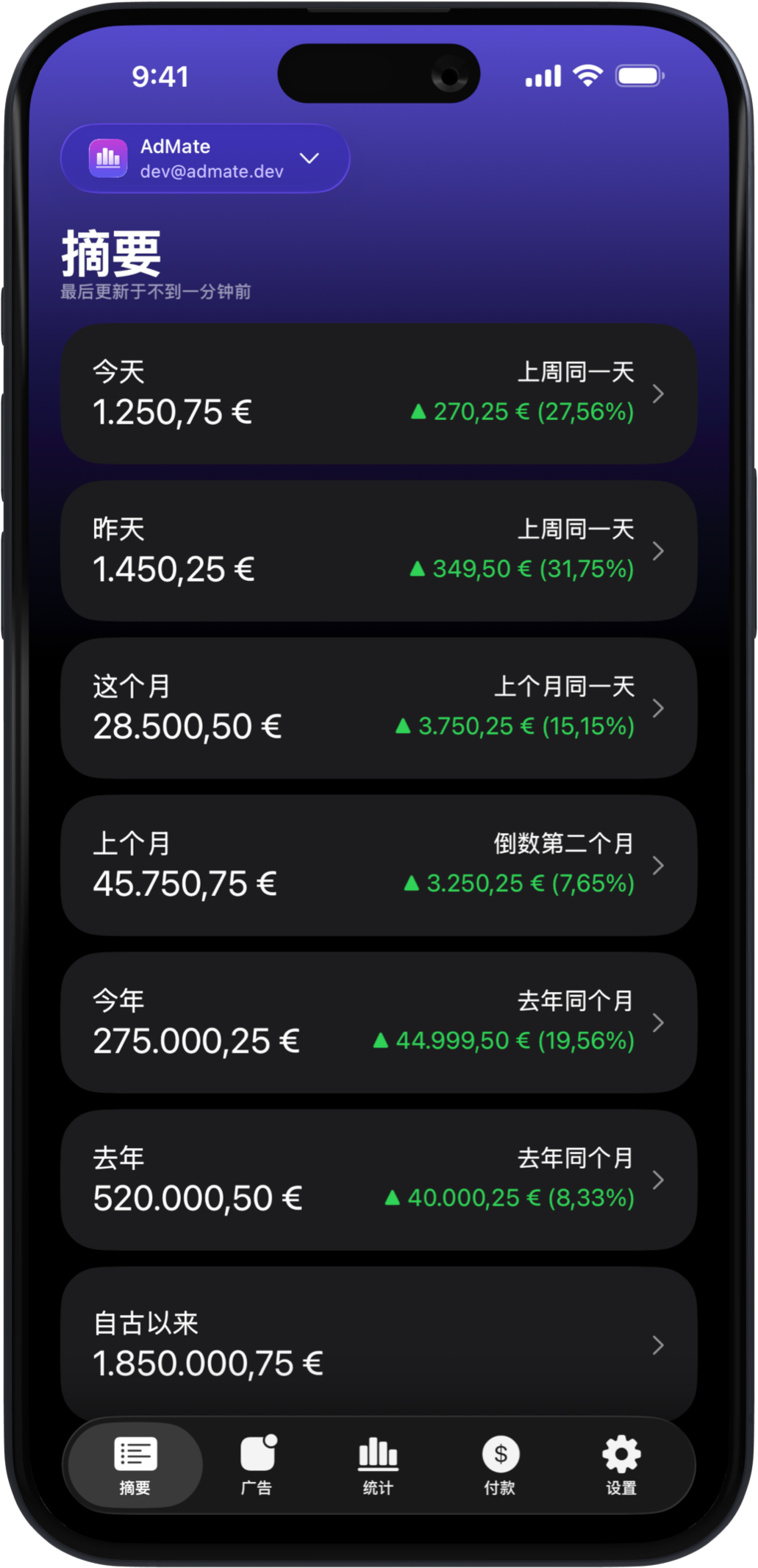
Task: Open the 去年 earnings card
Action: pos(378,1180)
